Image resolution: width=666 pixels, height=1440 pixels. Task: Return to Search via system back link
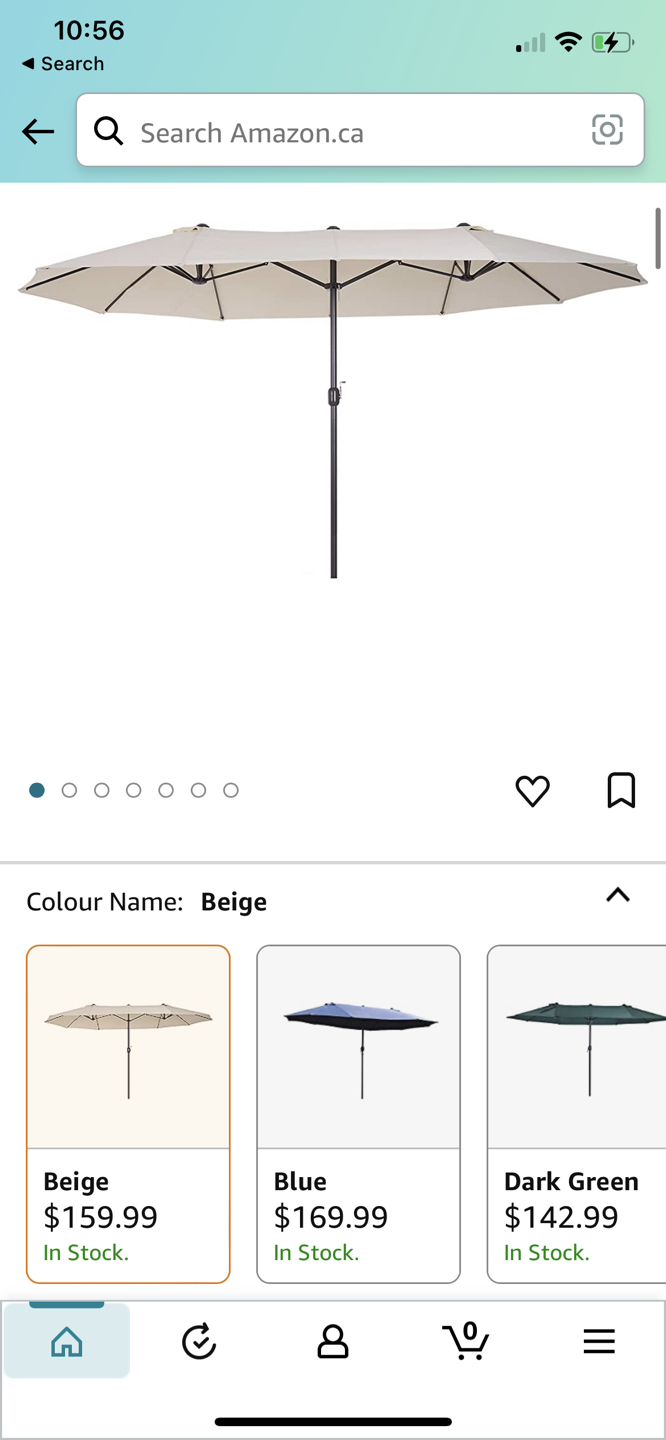pos(62,64)
